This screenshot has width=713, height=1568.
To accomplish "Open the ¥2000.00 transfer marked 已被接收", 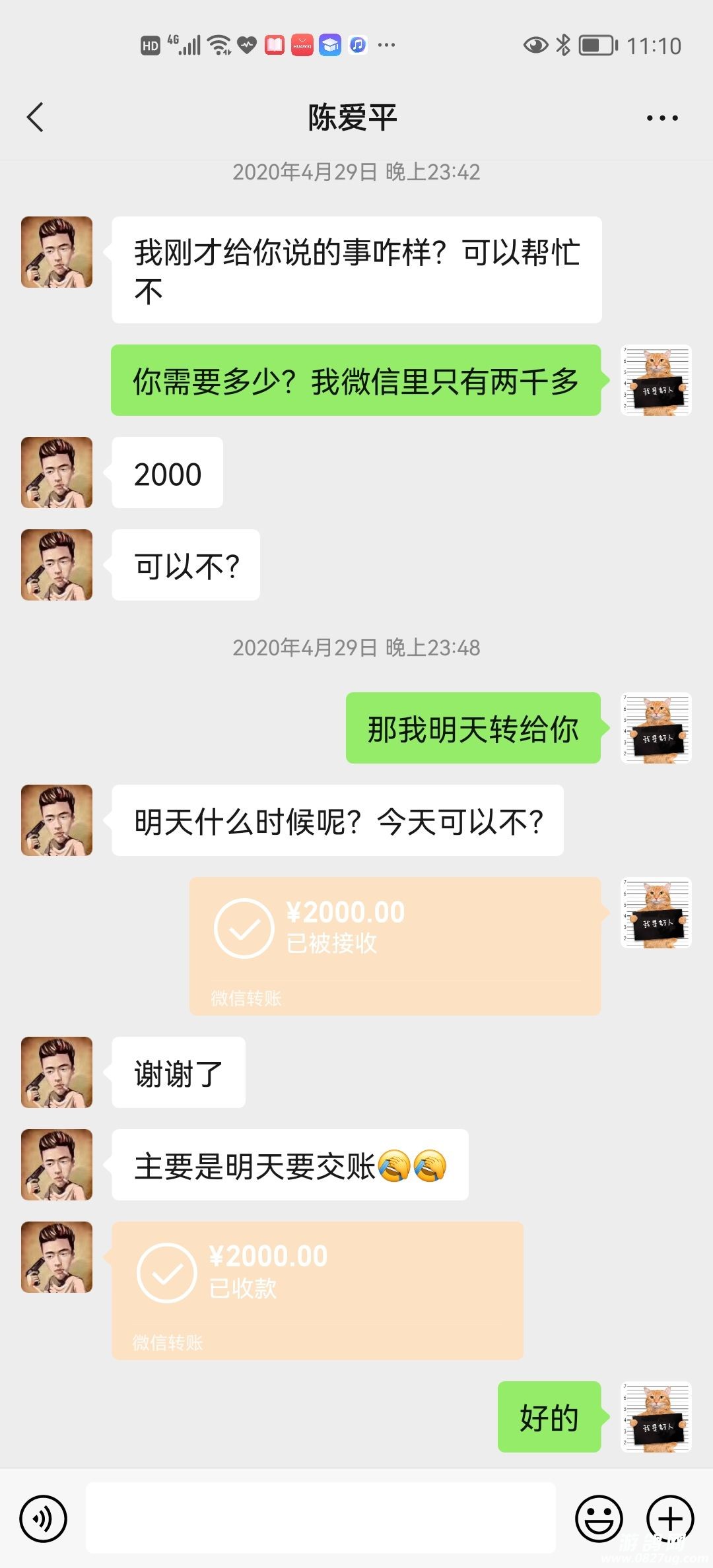I will click(395, 945).
